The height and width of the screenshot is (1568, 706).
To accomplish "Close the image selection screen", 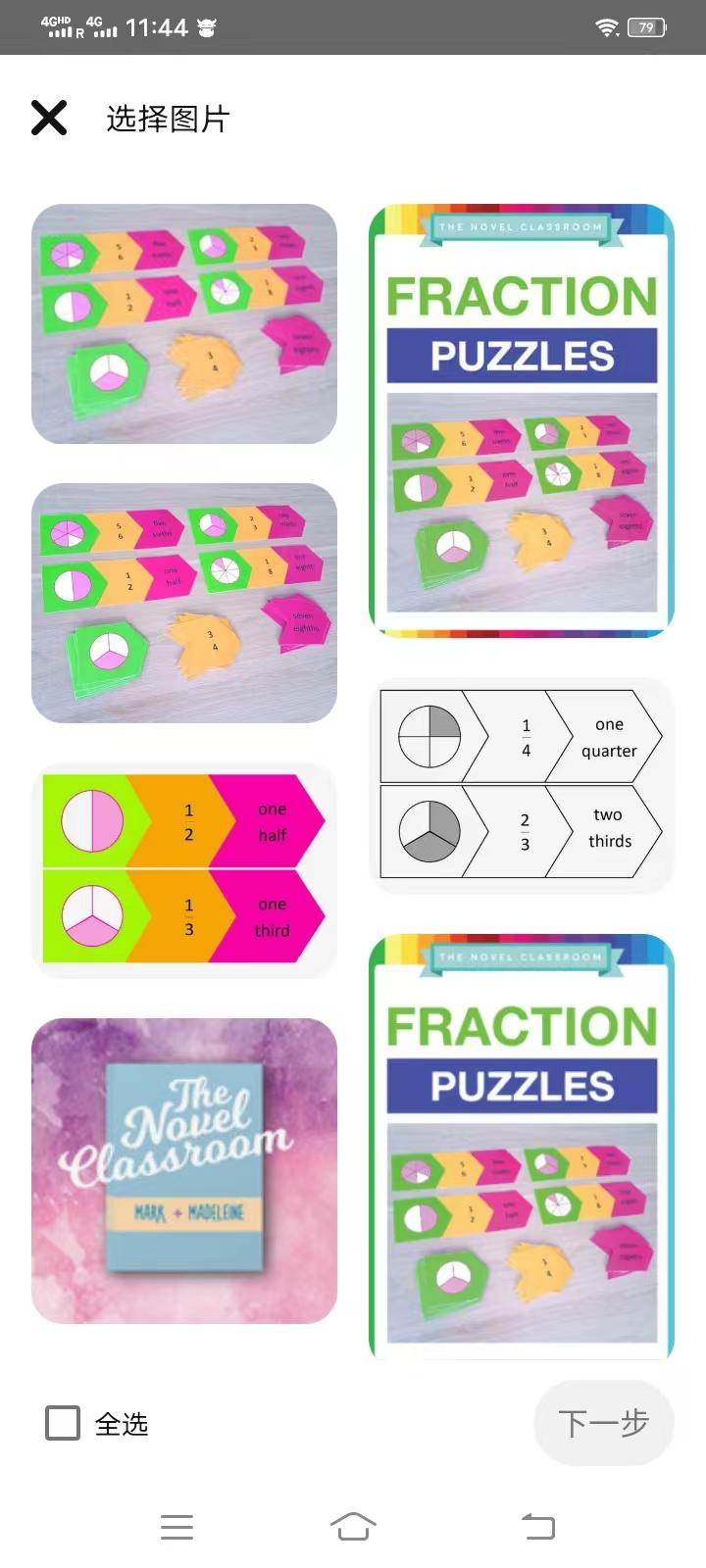I will (x=49, y=118).
